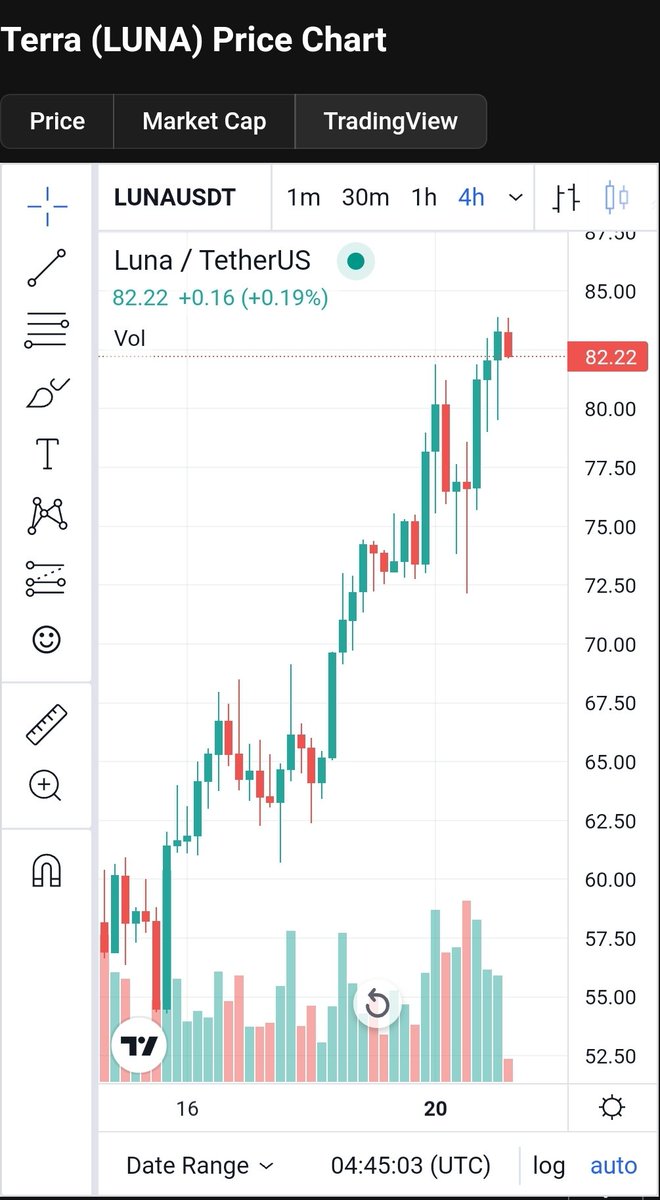The width and height of the screenshot is (660, 1200).
Task: Expand the interval dropdown chevron
Action: (516, 197)
